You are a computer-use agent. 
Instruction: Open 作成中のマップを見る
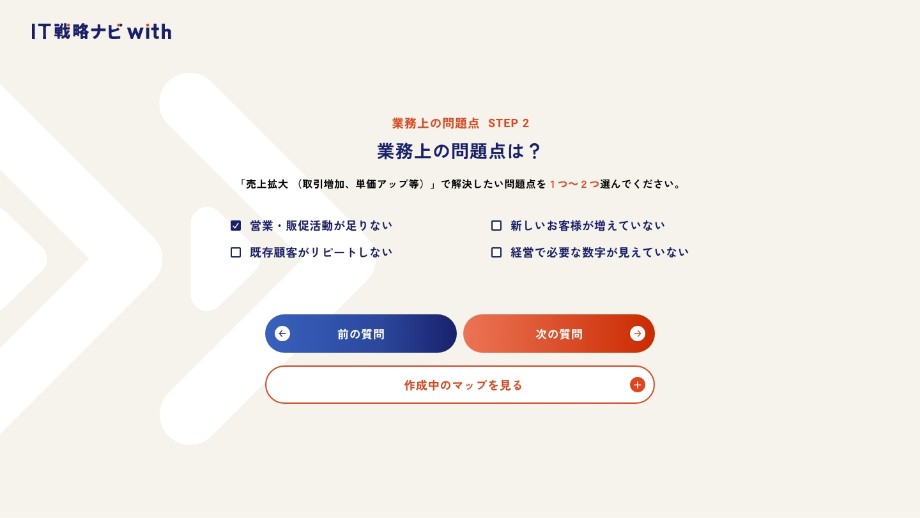tap(460, 385)
